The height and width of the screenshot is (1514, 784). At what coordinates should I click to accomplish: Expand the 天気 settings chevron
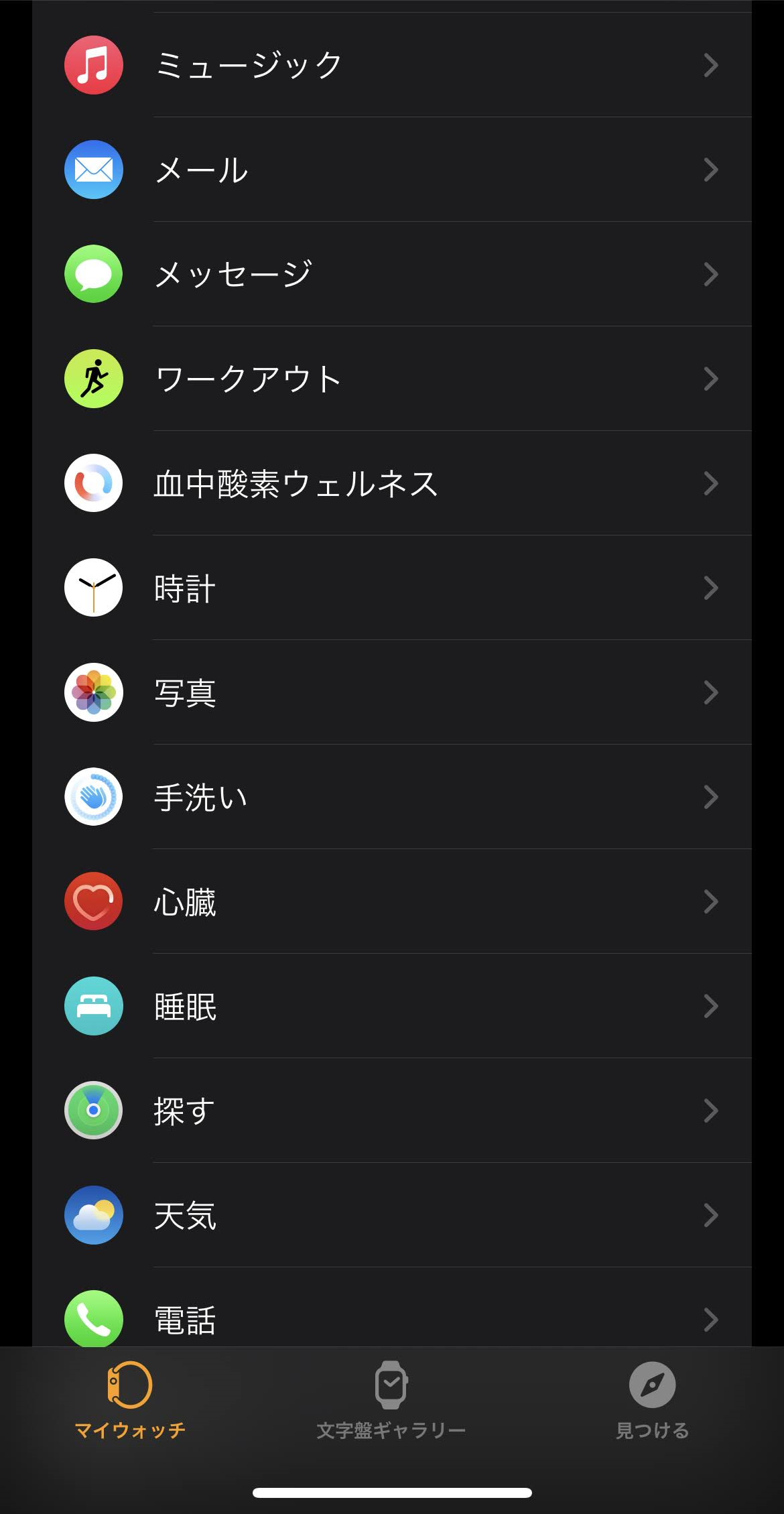pos(710,1214)
